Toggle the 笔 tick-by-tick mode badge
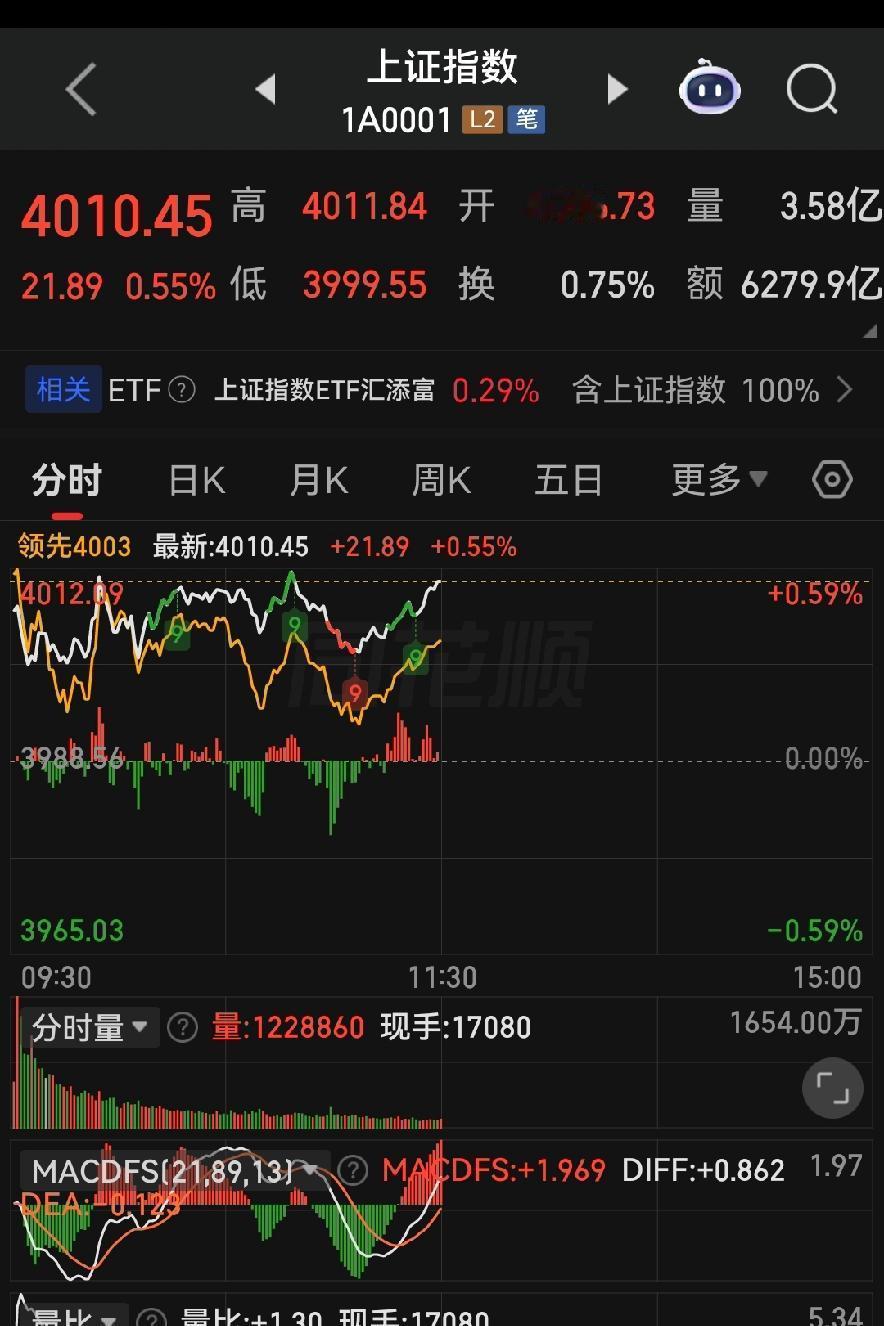 point(527,120)
